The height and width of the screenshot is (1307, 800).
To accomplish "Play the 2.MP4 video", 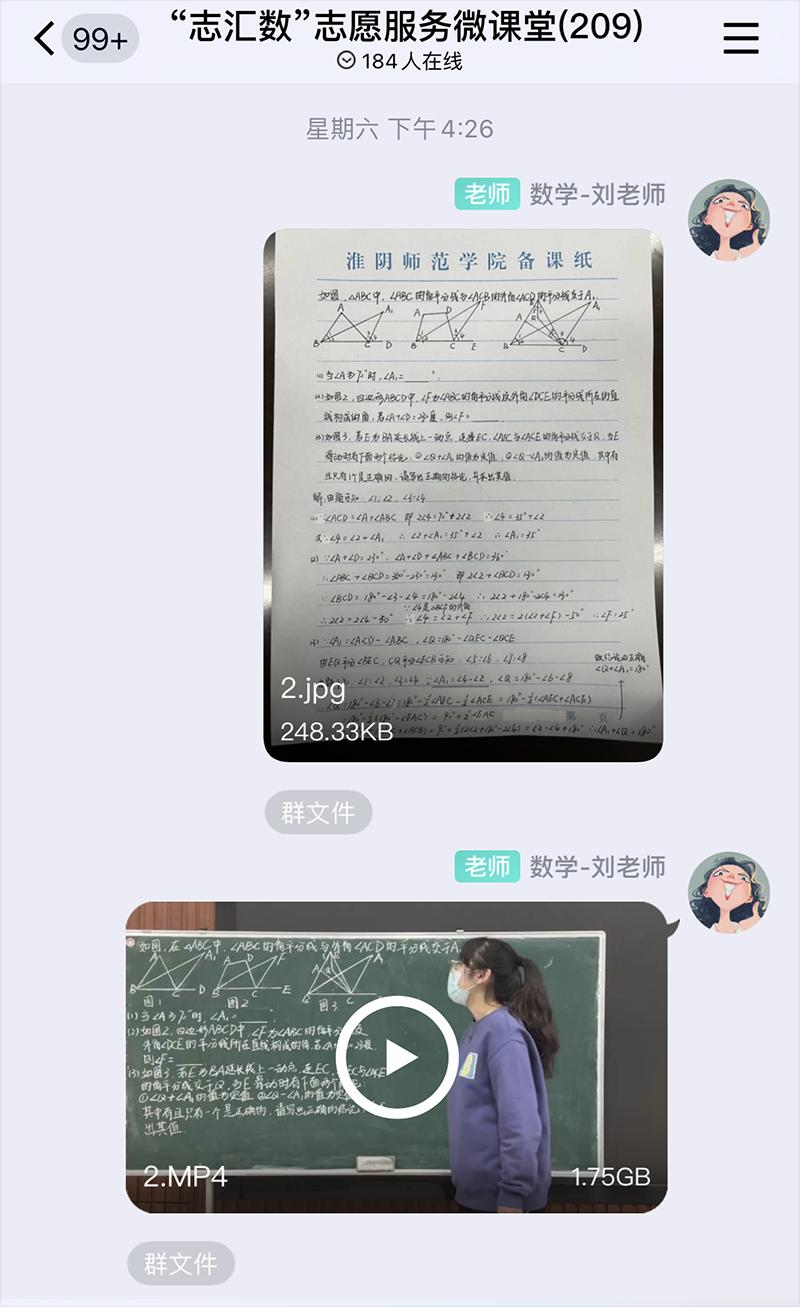I will [396, 1057].
